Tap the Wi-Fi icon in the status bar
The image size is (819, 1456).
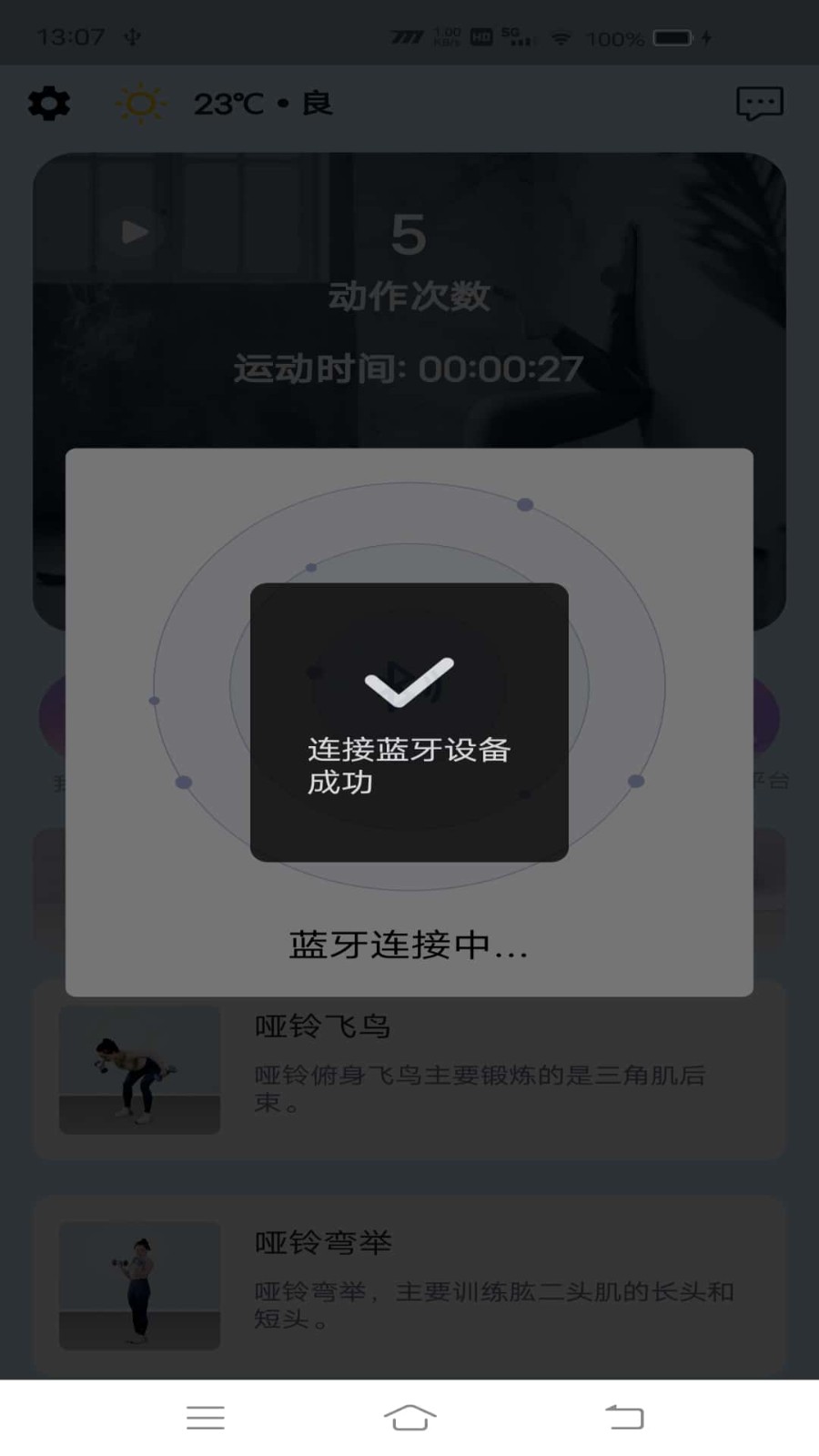pos(561,38)
